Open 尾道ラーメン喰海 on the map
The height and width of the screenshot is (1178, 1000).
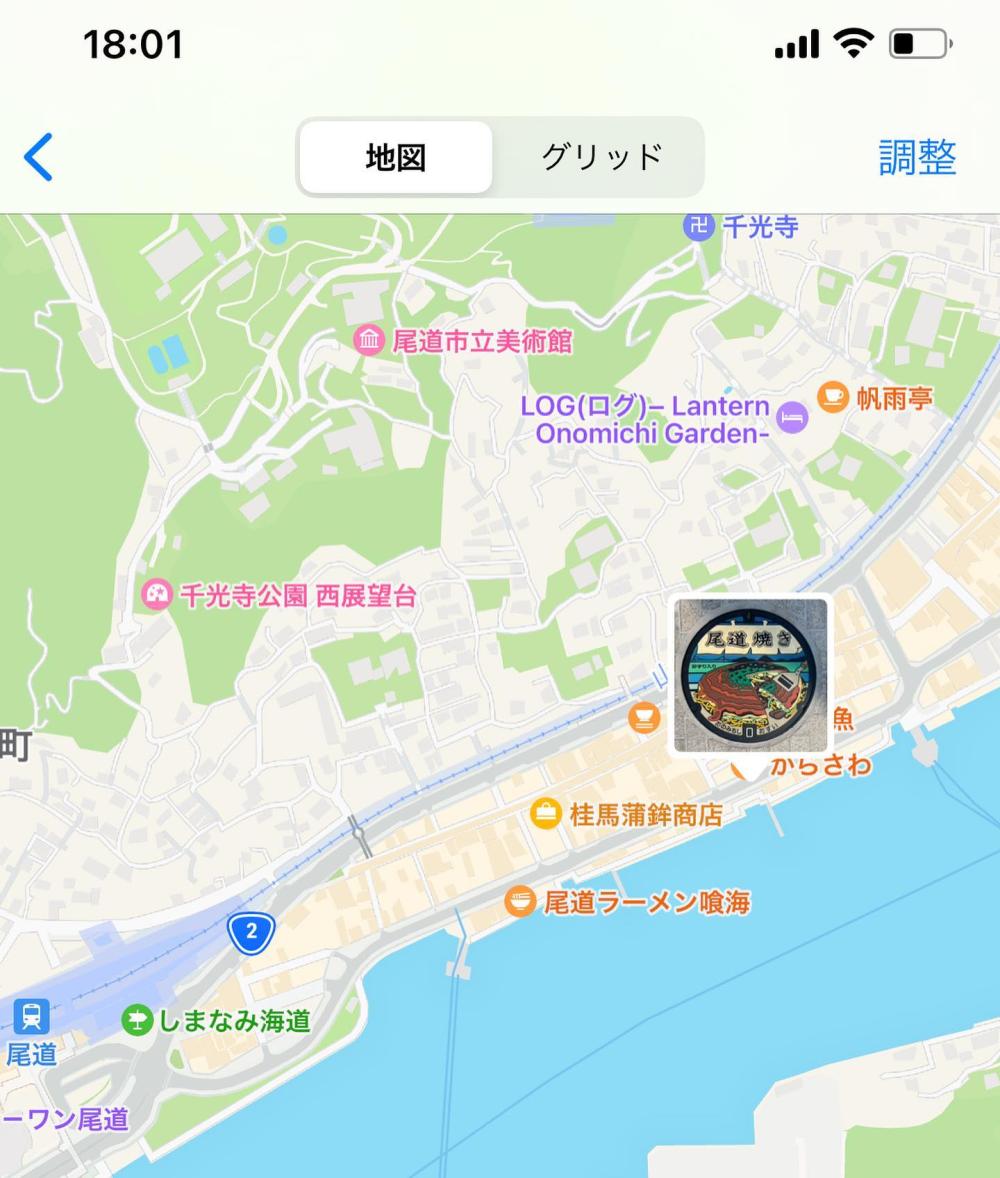click(520, 902)
